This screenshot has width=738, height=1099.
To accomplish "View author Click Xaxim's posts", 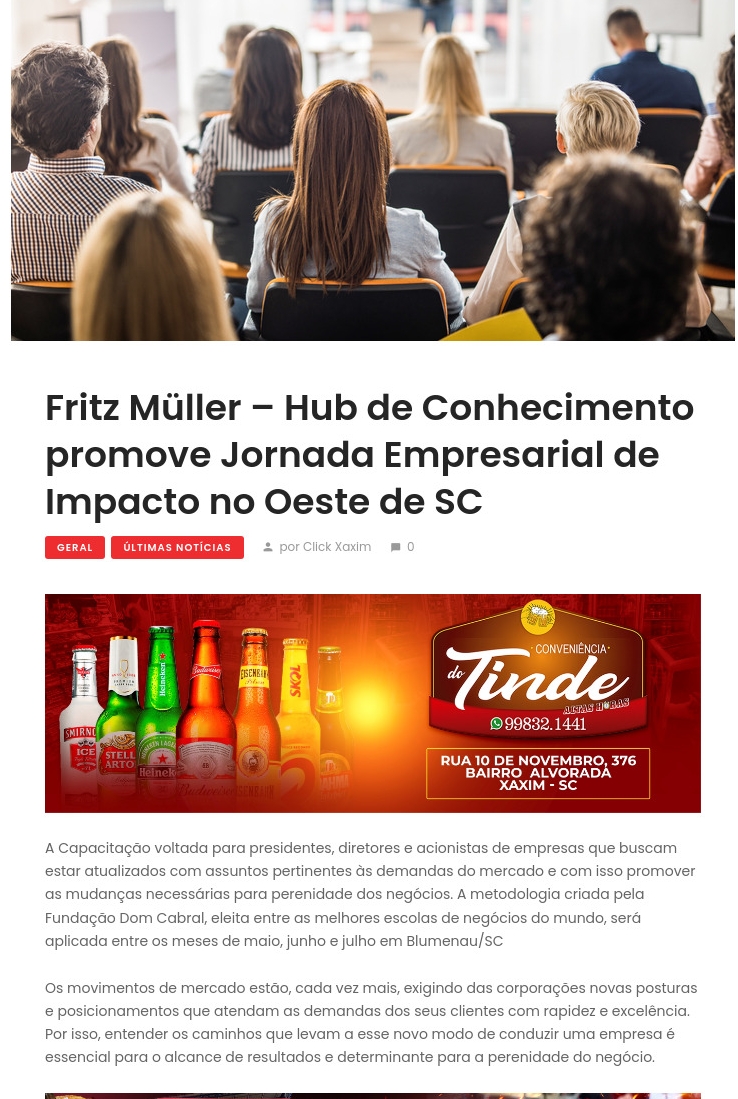I will pos(336,547).
